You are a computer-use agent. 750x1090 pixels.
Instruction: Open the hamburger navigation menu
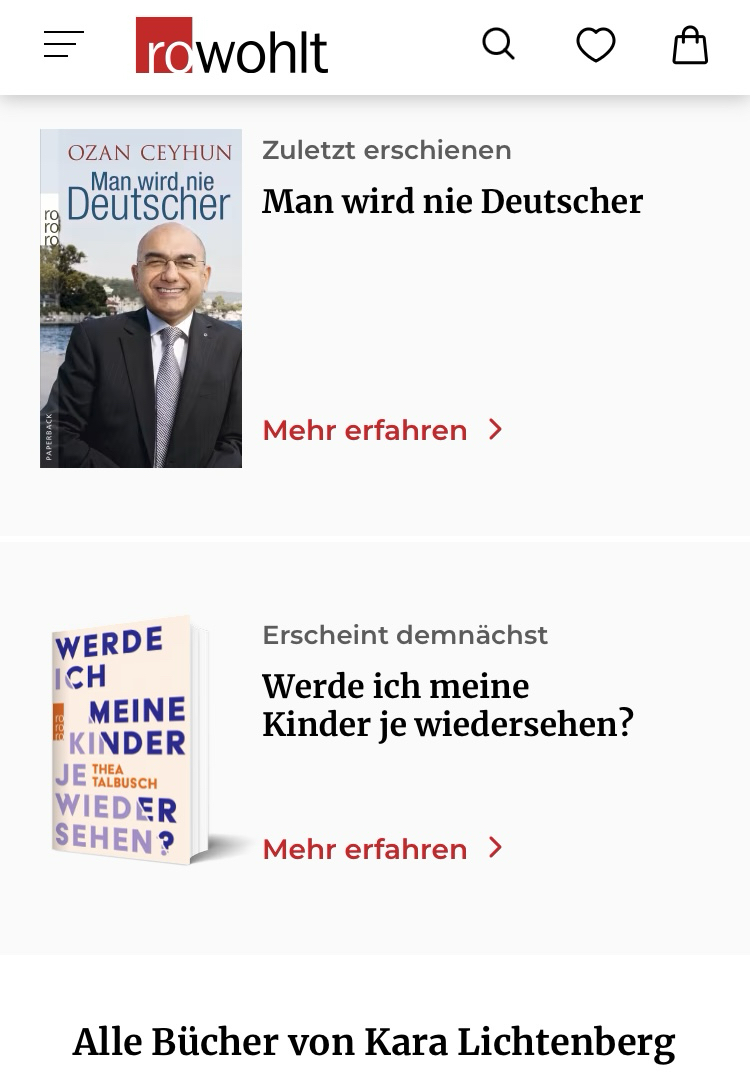point(64,45)
